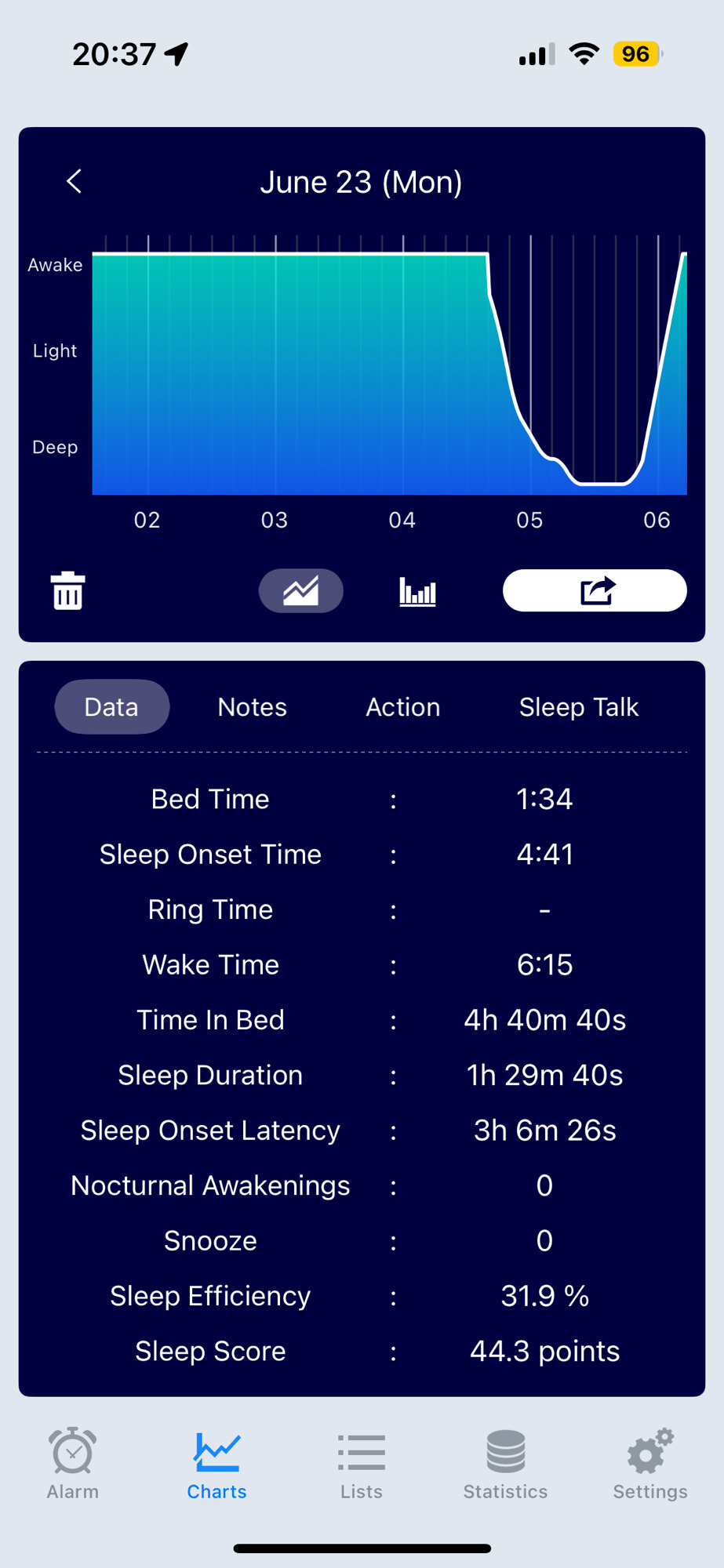
Task: Go to Settings
Action: (x=649, y=1463)
